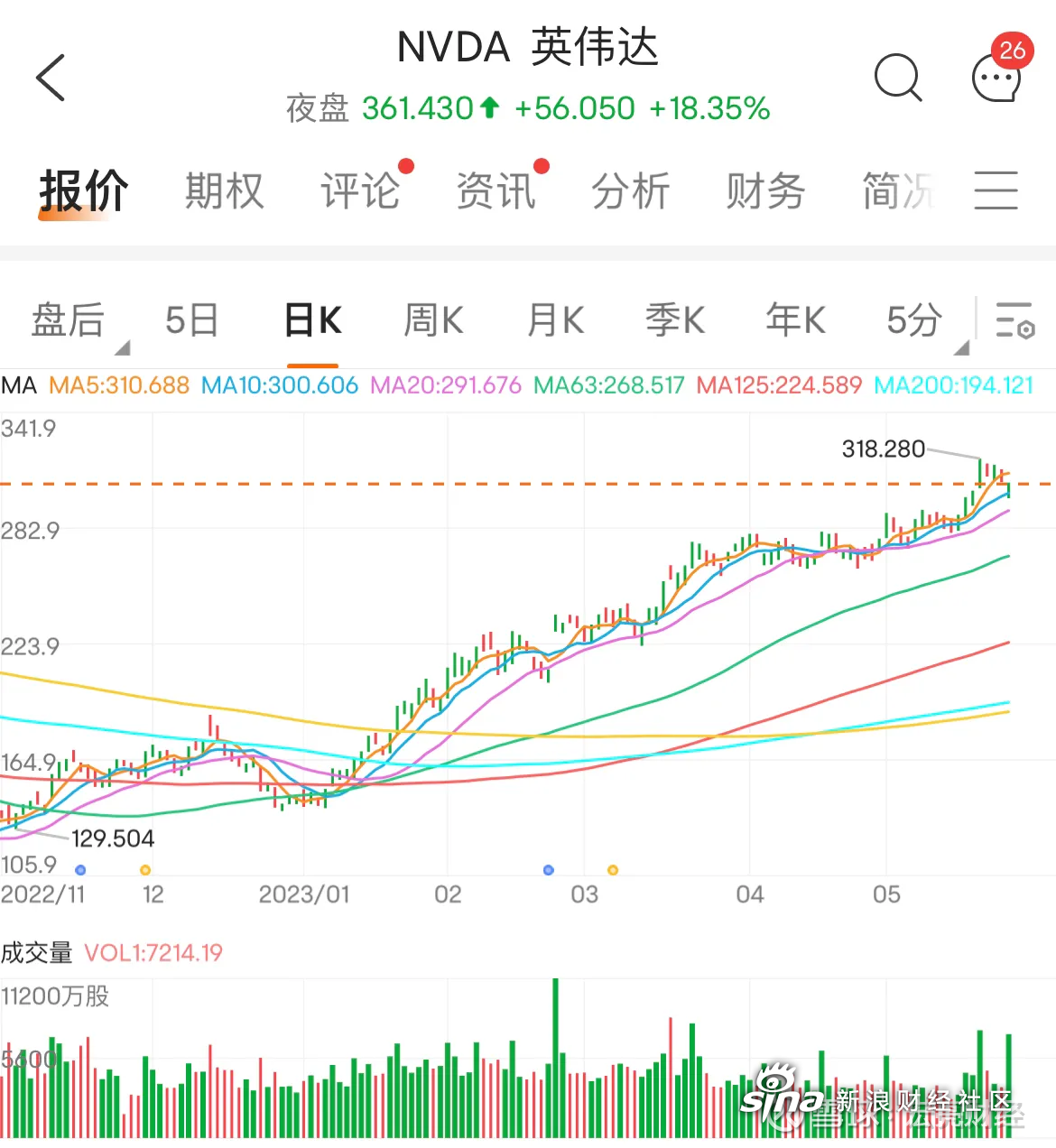Image resolution: width=1056 pixels, height=1148 pixels.
Task: Switch chart to 5日 view
Action: pos(191,320)
